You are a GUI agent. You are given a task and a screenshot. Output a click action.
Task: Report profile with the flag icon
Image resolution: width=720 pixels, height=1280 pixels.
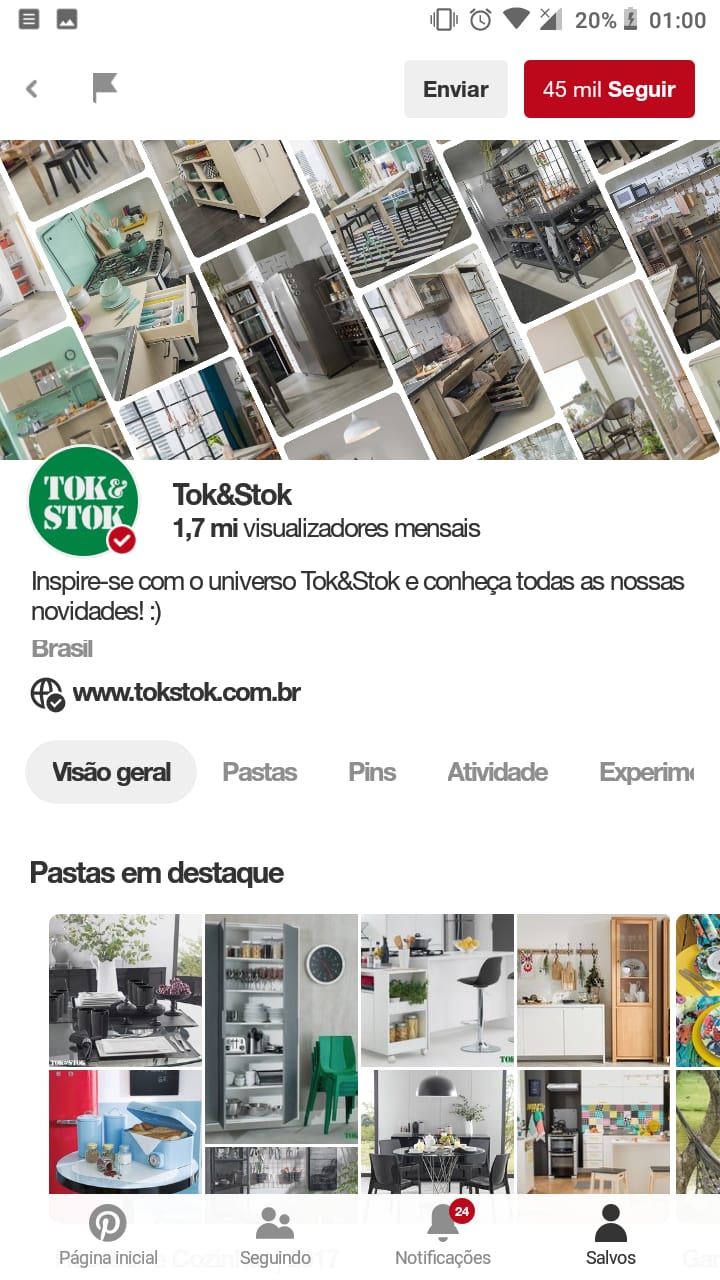[x=104, y=88]
